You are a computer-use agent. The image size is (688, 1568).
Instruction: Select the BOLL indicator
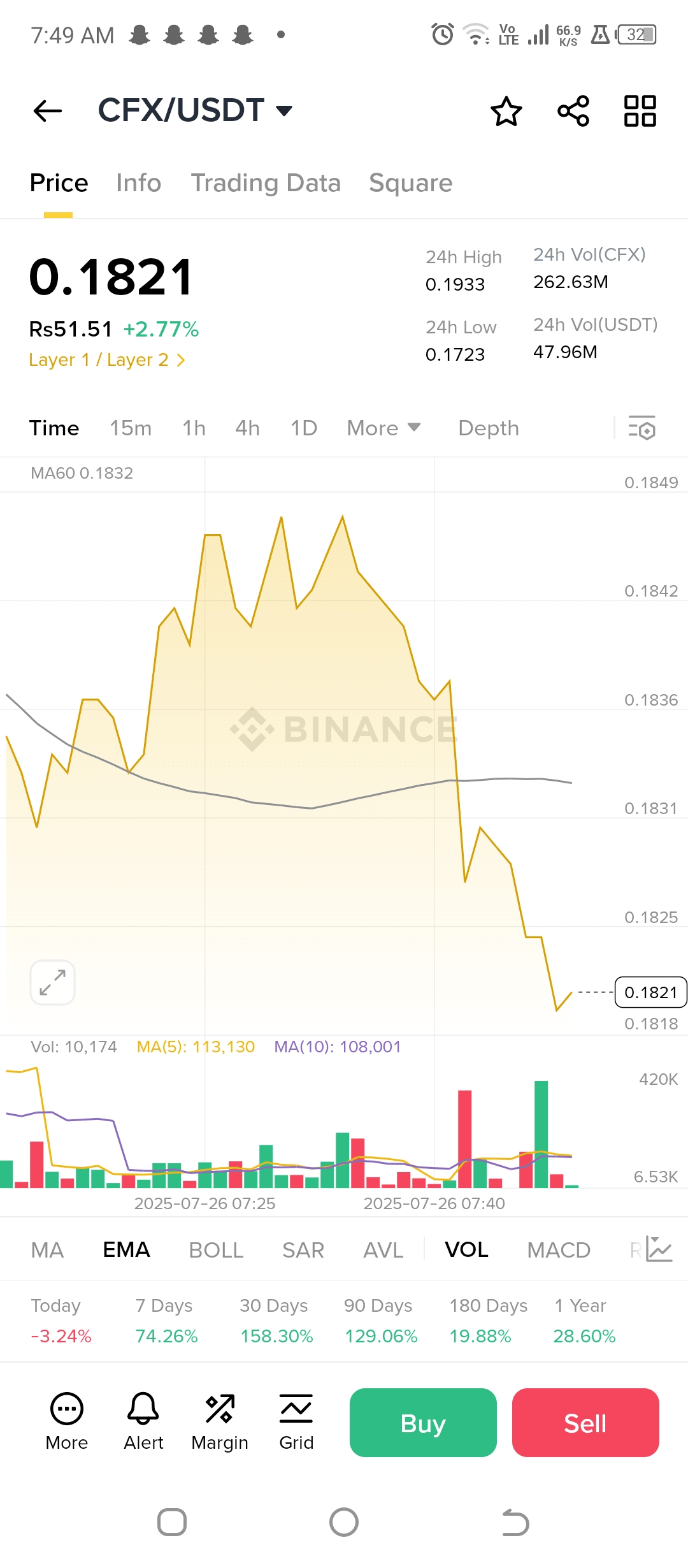(216, 1250)
